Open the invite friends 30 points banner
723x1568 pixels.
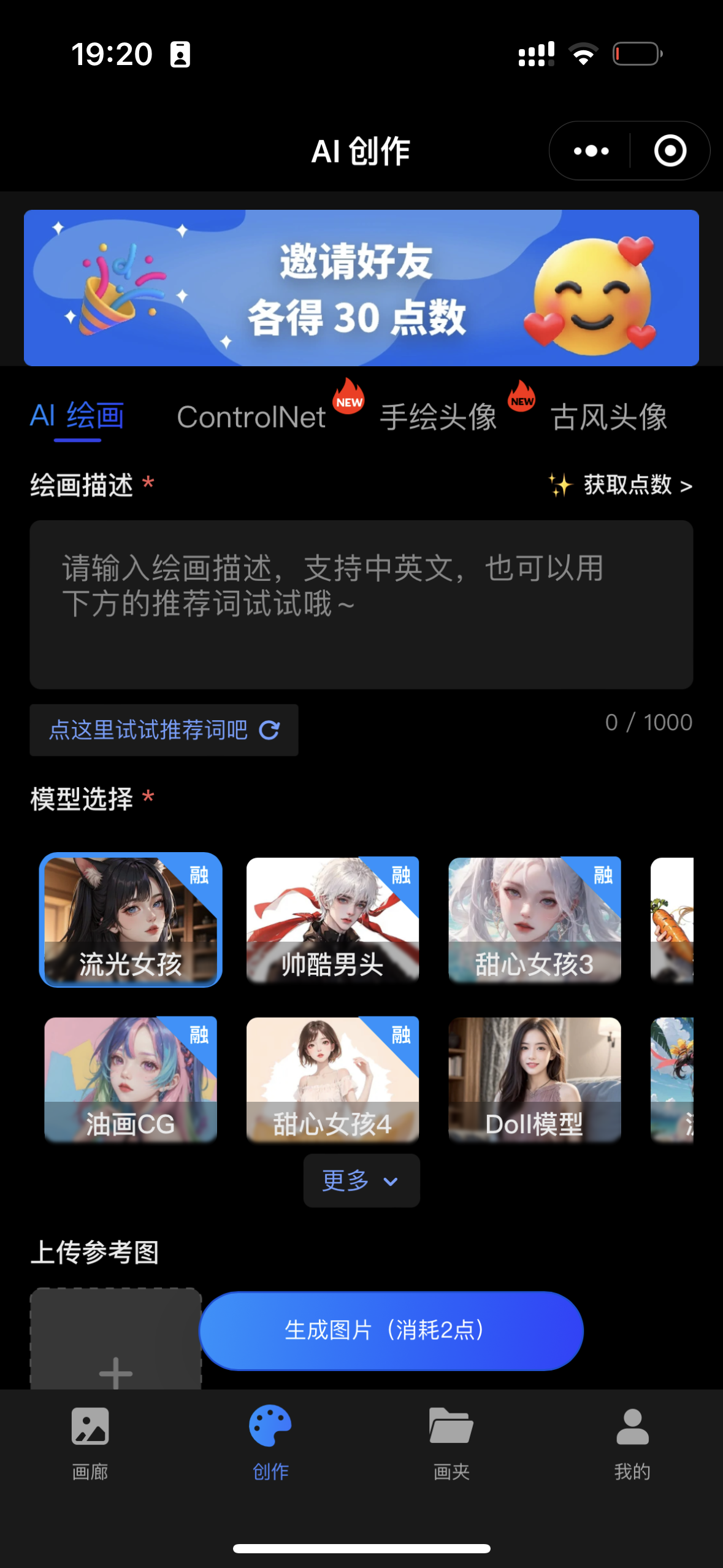(x=361, y=288)
